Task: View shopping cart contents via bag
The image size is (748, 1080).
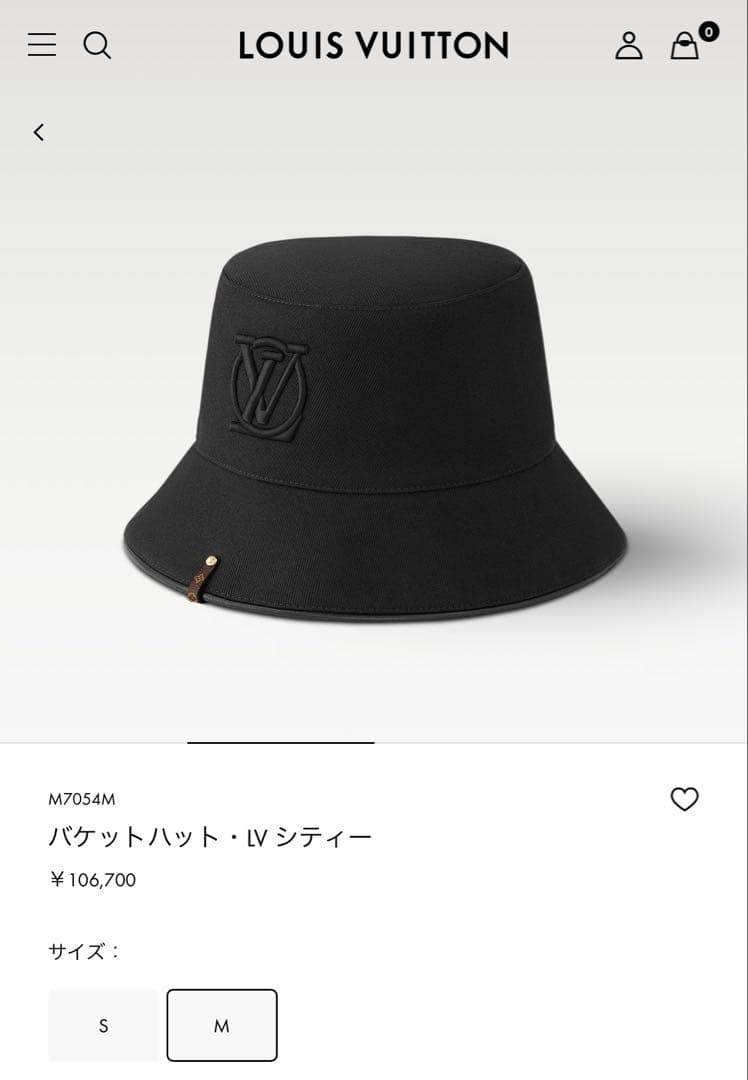Action: pos(684,47)
